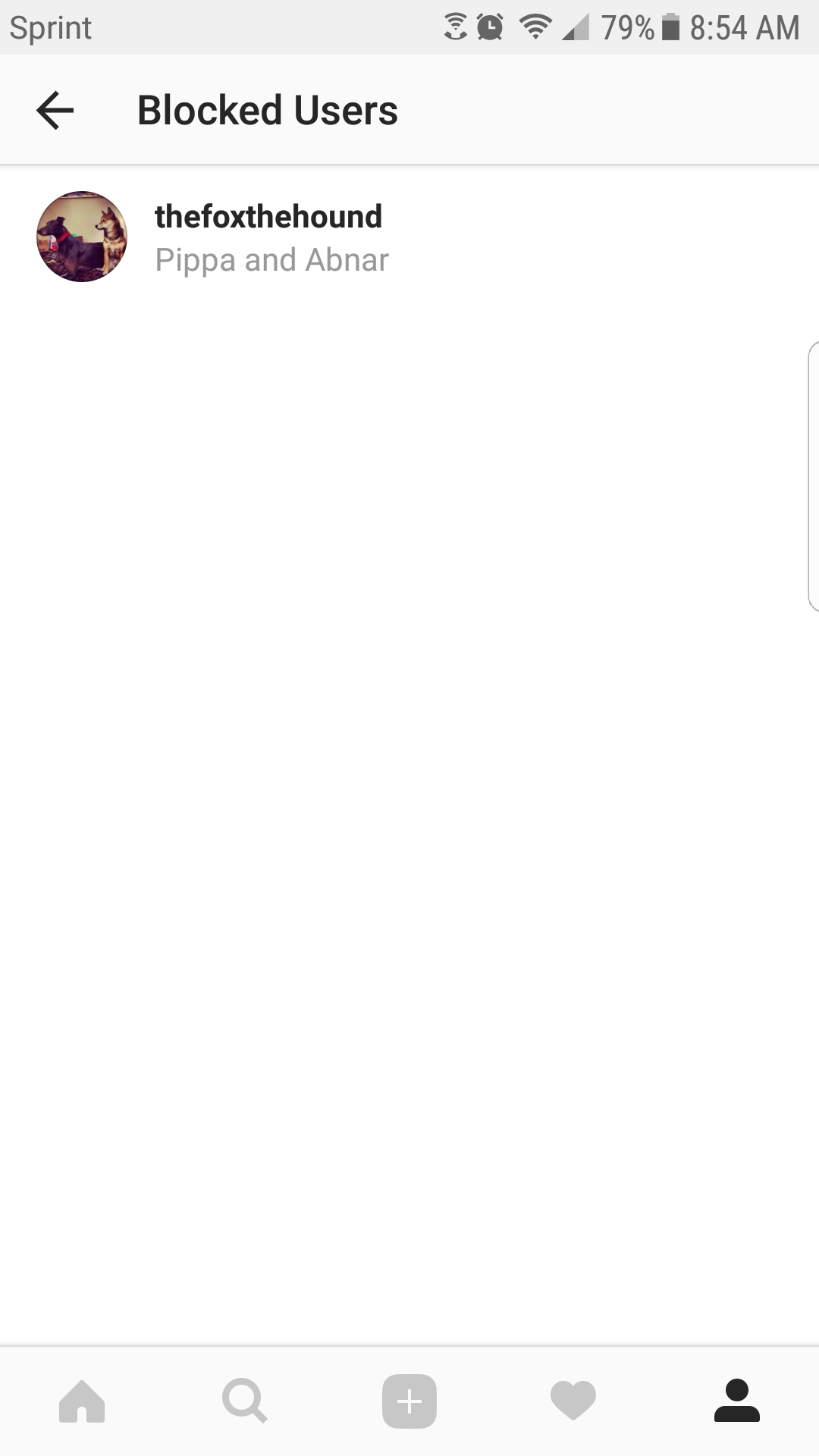Open blocked user thefoxthehound
The width and height of the screenshot is (819, 1456).
coord(409,237)
